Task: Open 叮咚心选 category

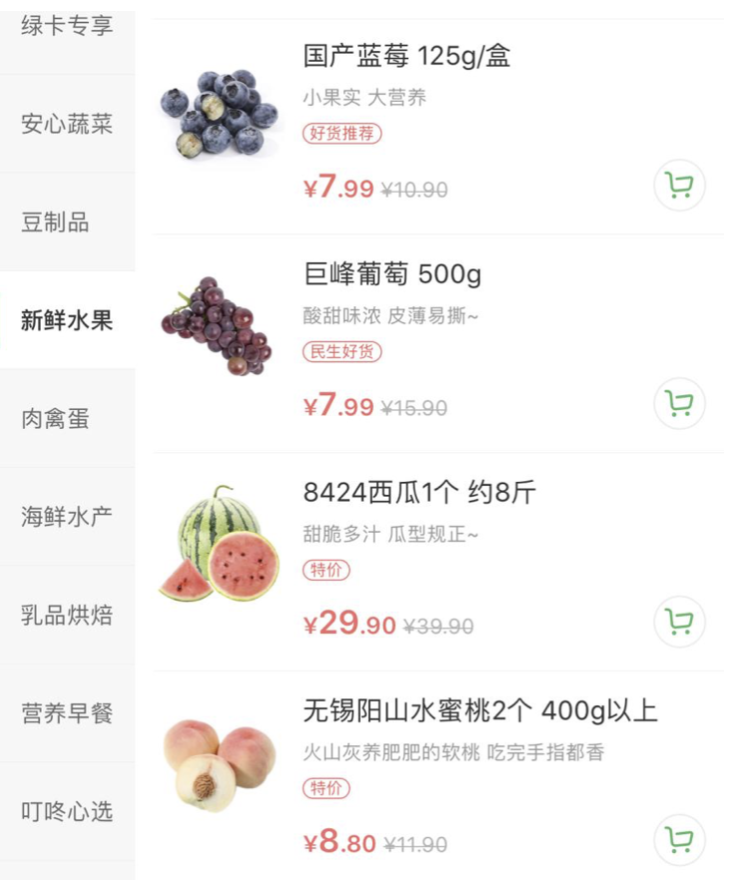Action: 67,811
